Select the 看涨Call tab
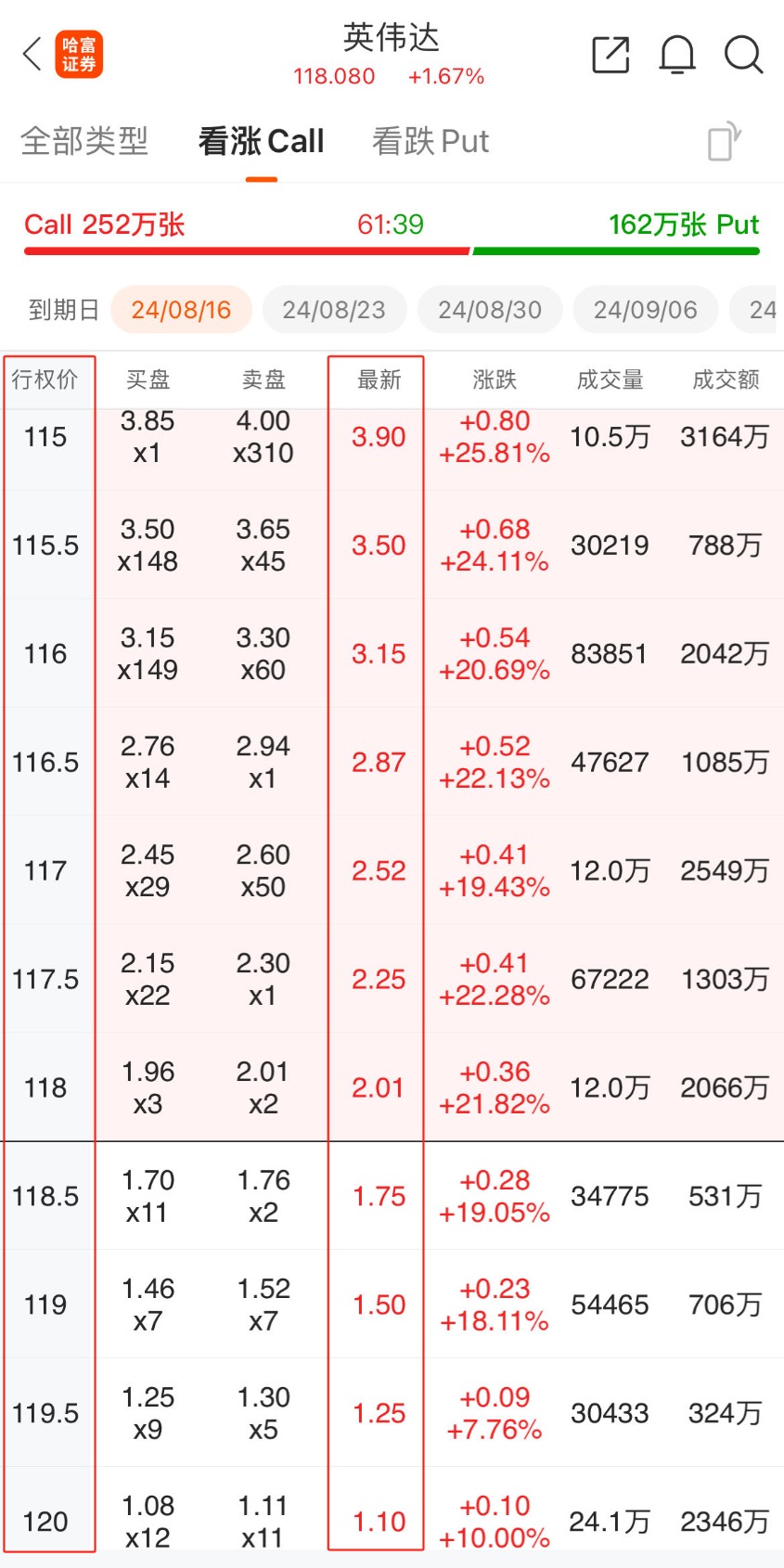This screenshot has width=784, height=1568. 262,141
